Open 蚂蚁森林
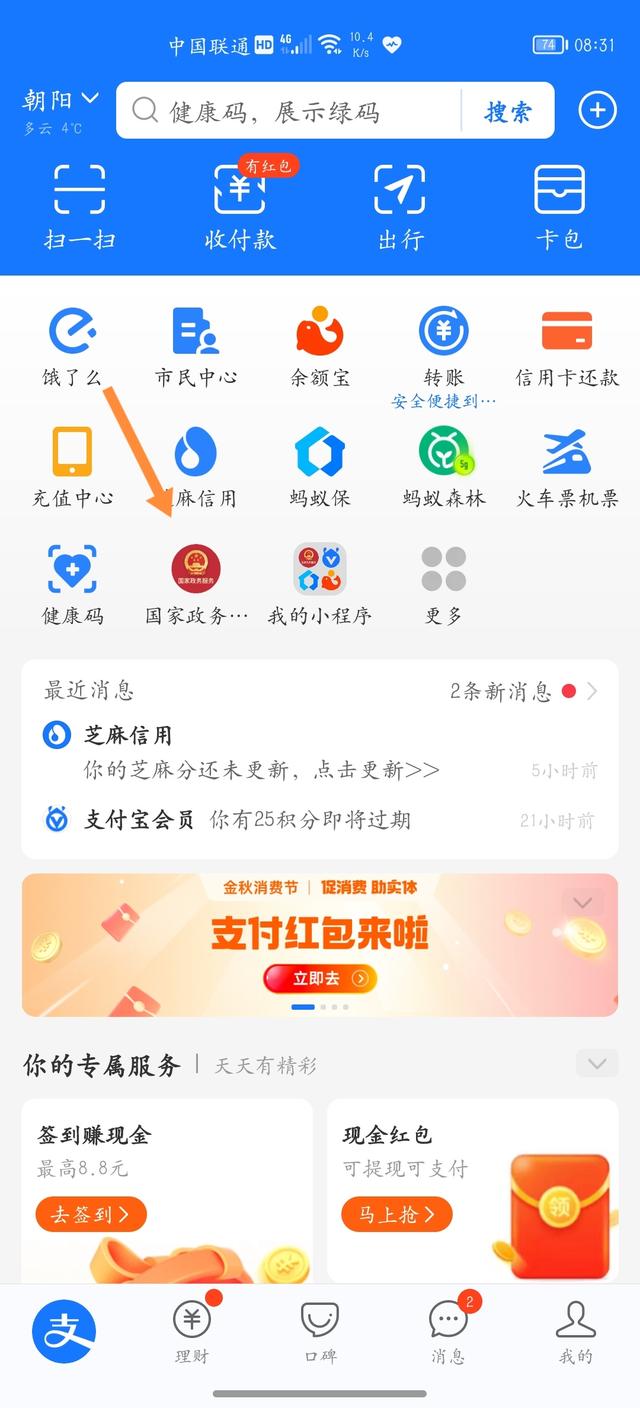Viewport: 640px width, 1408px height. [444, 466]
